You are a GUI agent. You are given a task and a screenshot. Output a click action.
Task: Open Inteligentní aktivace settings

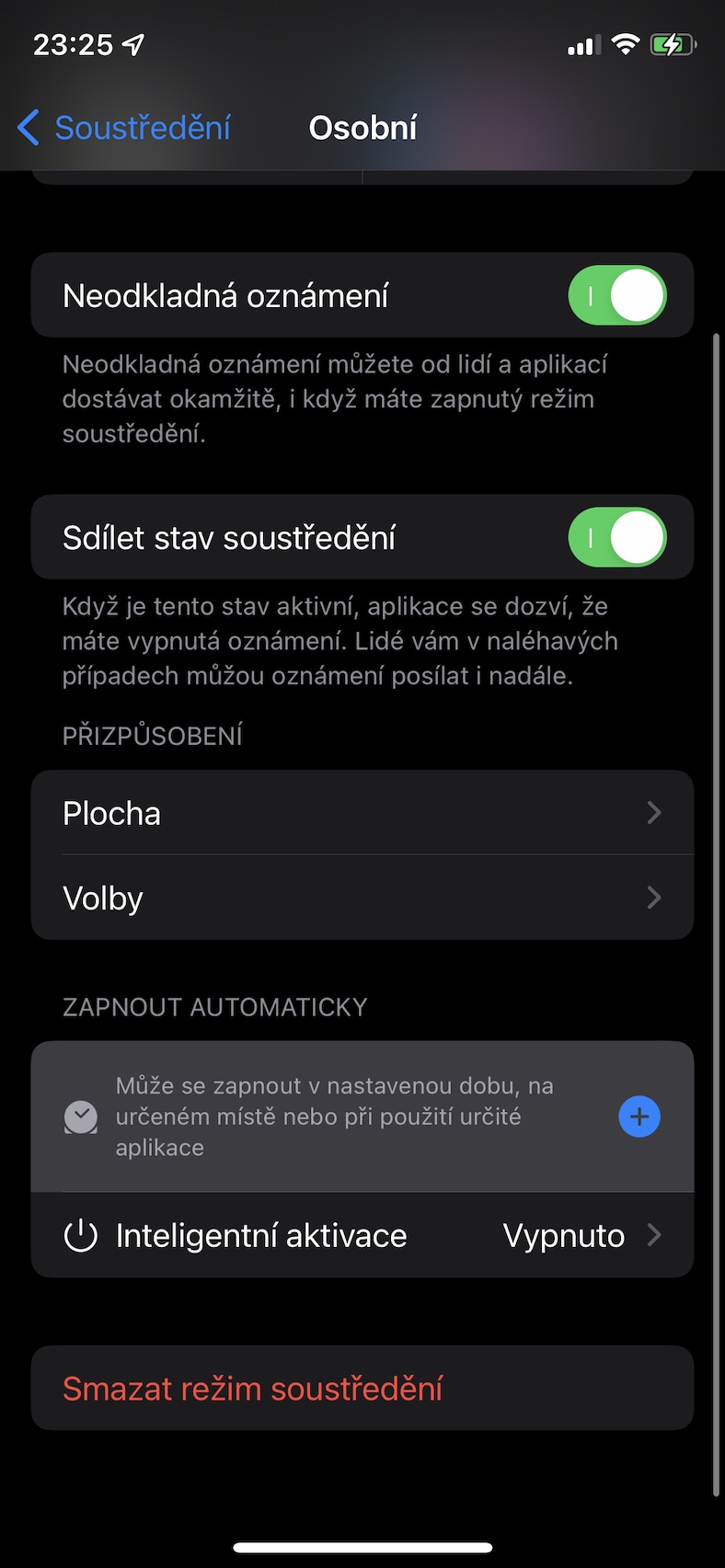(x=362, y=1235)
